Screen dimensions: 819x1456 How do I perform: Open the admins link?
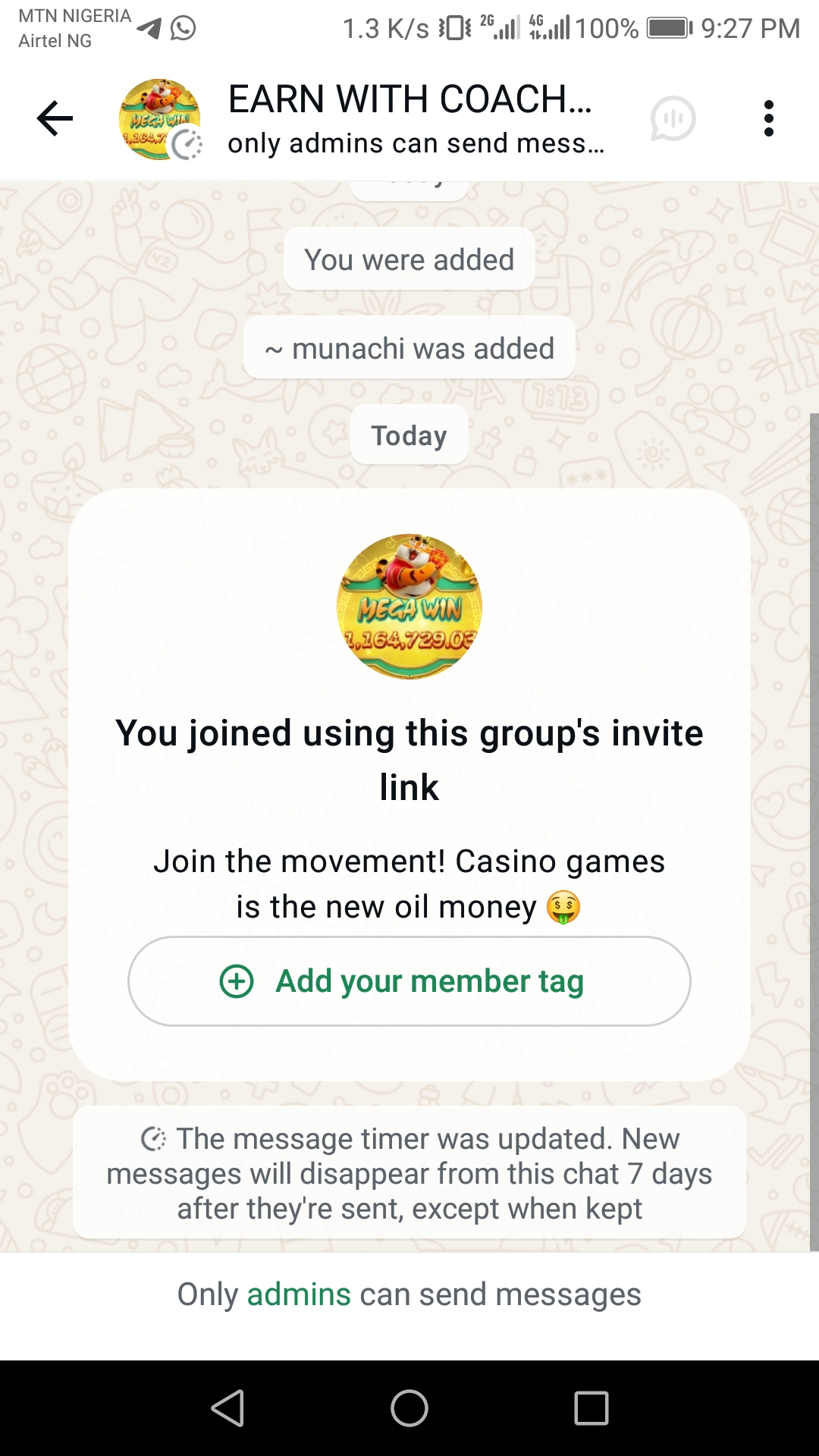coord(298,1294)
